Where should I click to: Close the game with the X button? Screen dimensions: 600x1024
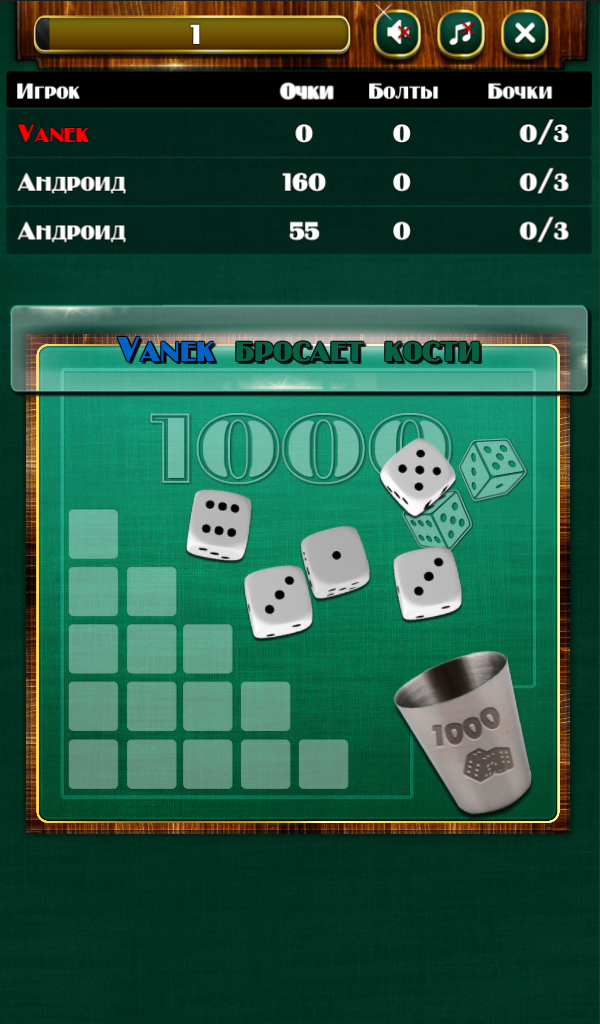525,33
